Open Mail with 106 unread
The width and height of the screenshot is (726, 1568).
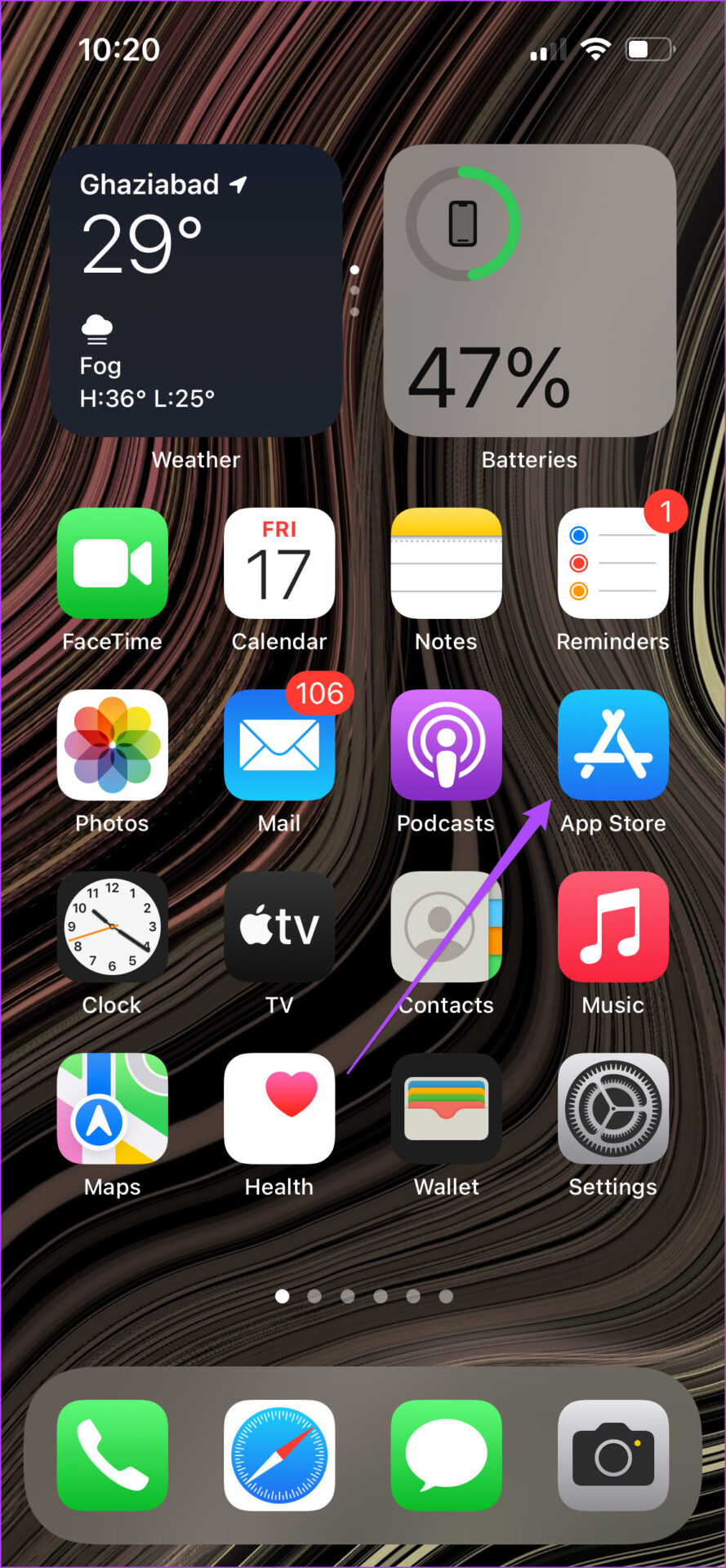pos(279,745)
